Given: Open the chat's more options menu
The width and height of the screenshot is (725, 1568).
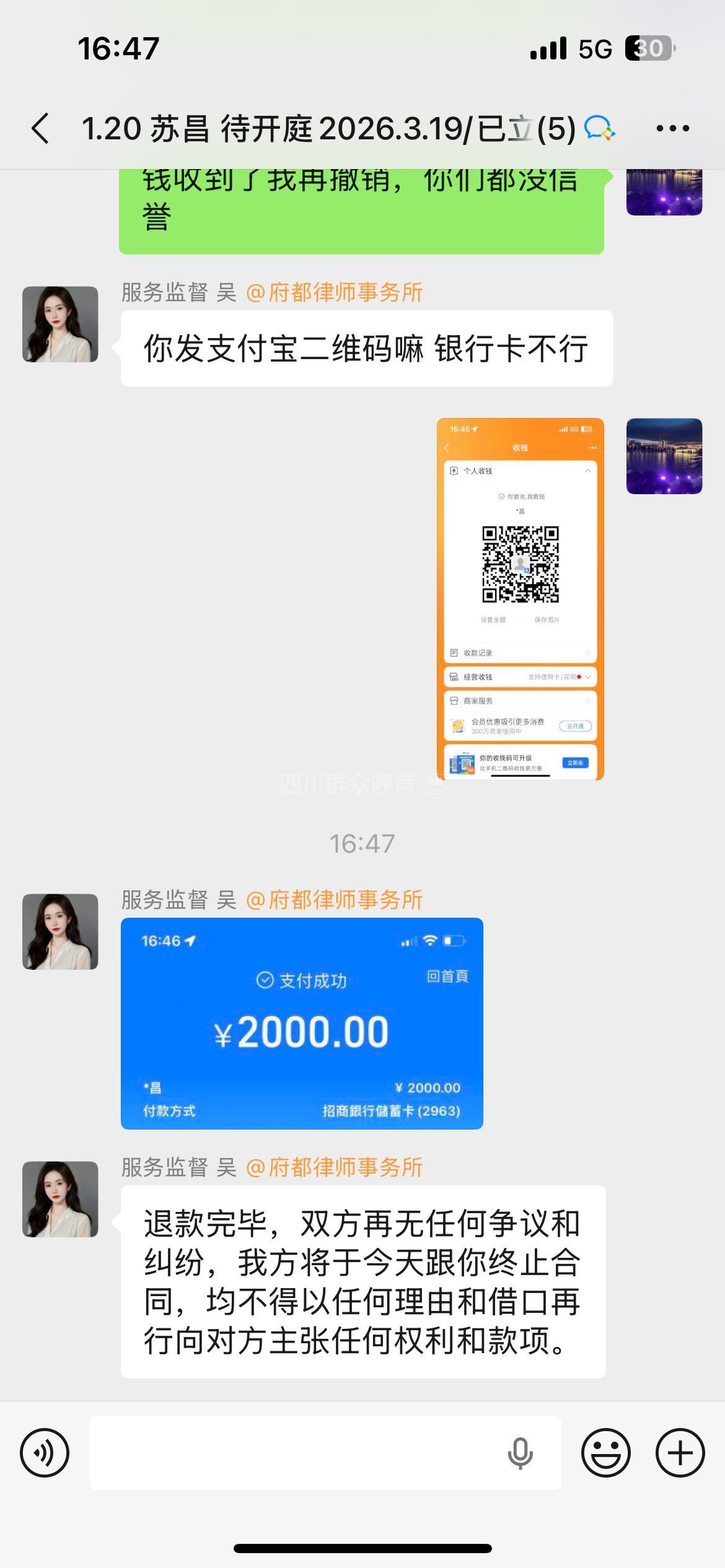Looking at the screenshot, I should pos(672,129).
